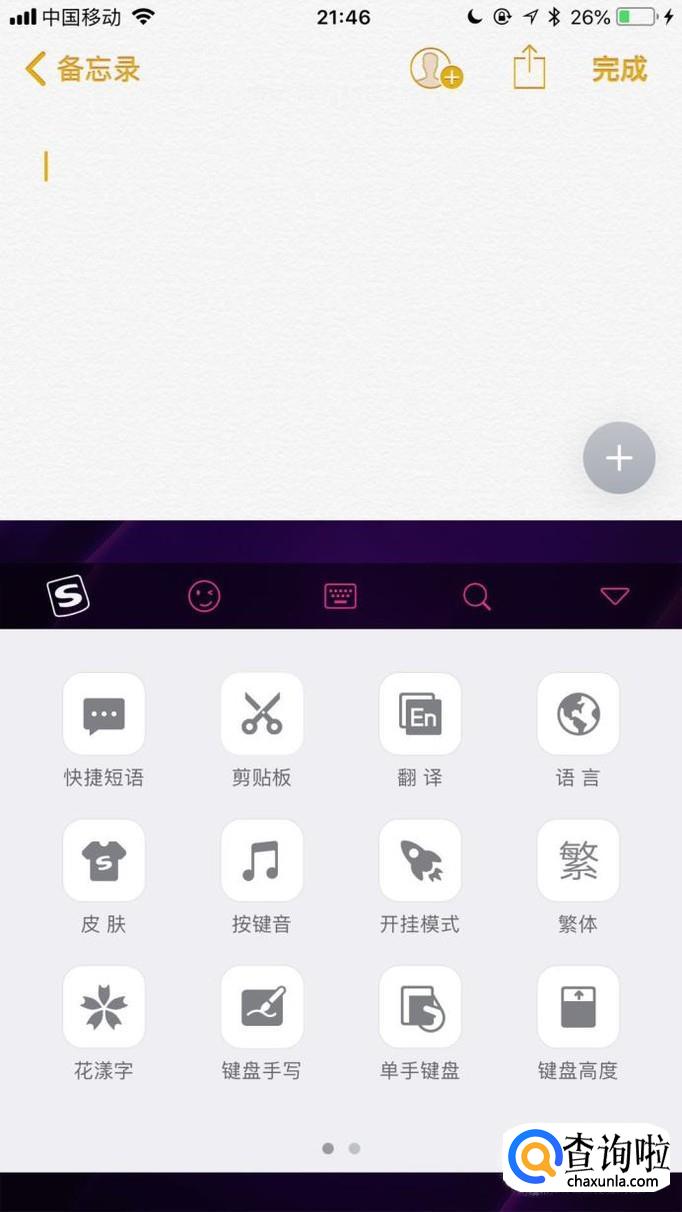This screenshot has width=682, height=1212.
Task: Open 皮肤 keyboard skins
Action: (x=104, y=860)
